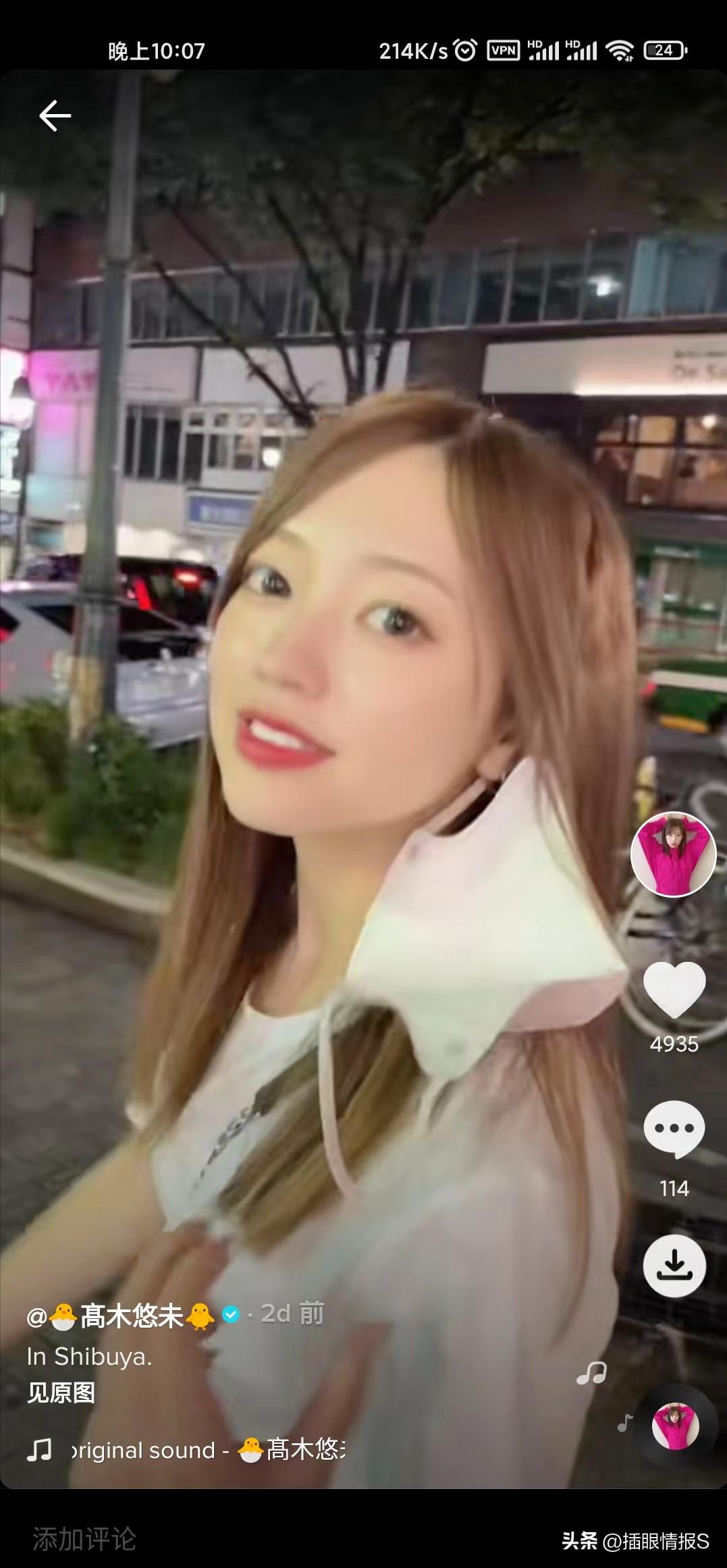Go back using the arrow icon
727x1568 pixels.
pos(55,115)
